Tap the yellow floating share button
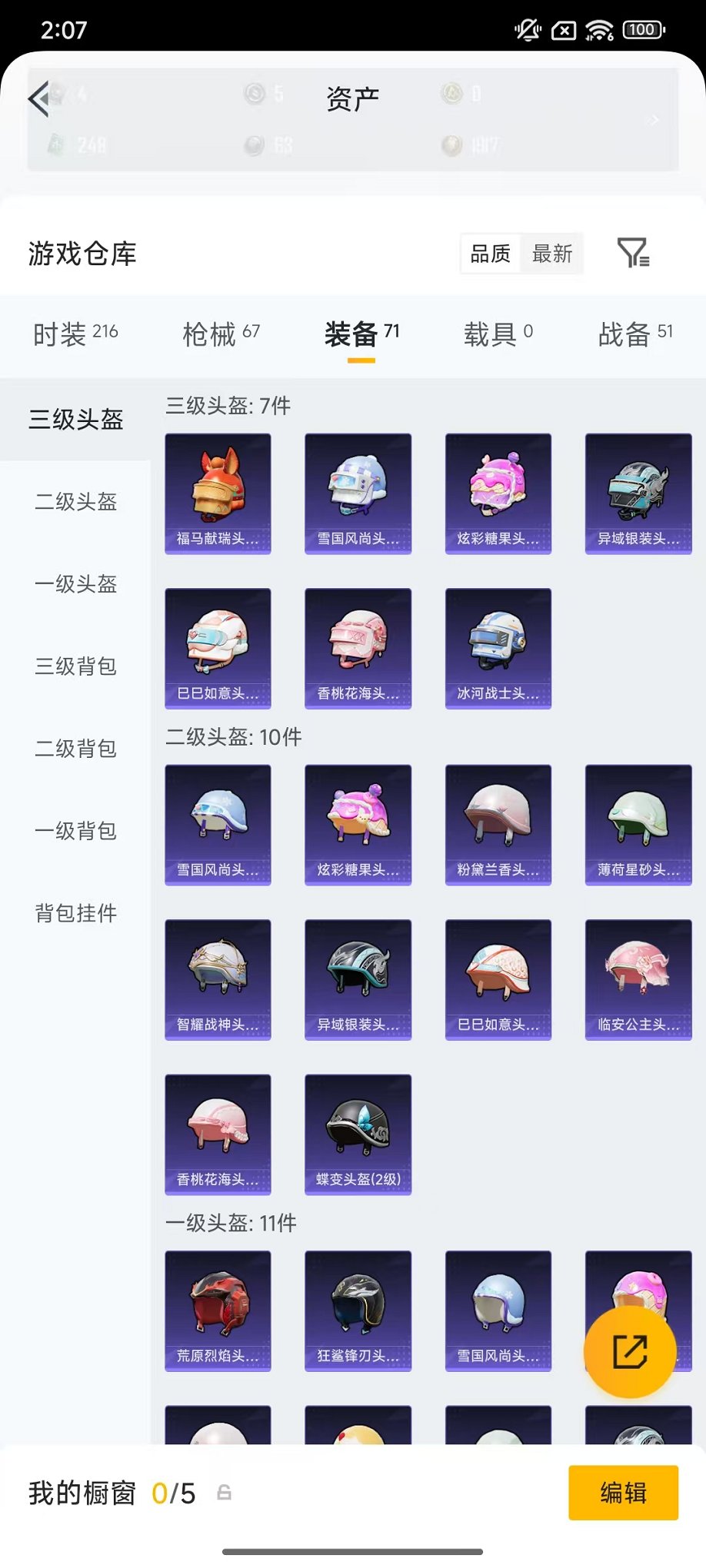Viewport: 706px width, 1568px height. (630, 1352)
